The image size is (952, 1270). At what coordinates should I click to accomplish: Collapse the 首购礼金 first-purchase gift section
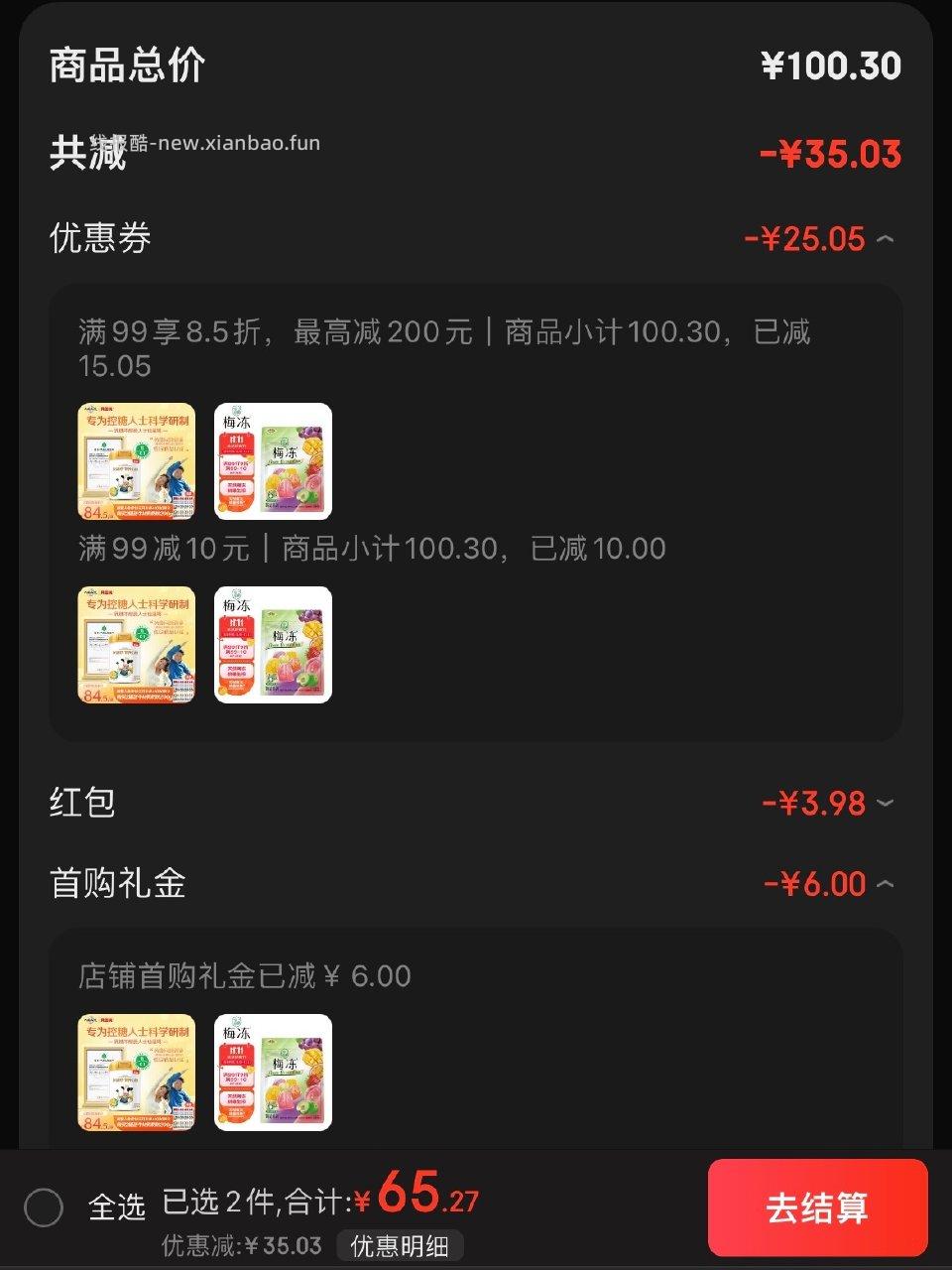coord(886,882)
